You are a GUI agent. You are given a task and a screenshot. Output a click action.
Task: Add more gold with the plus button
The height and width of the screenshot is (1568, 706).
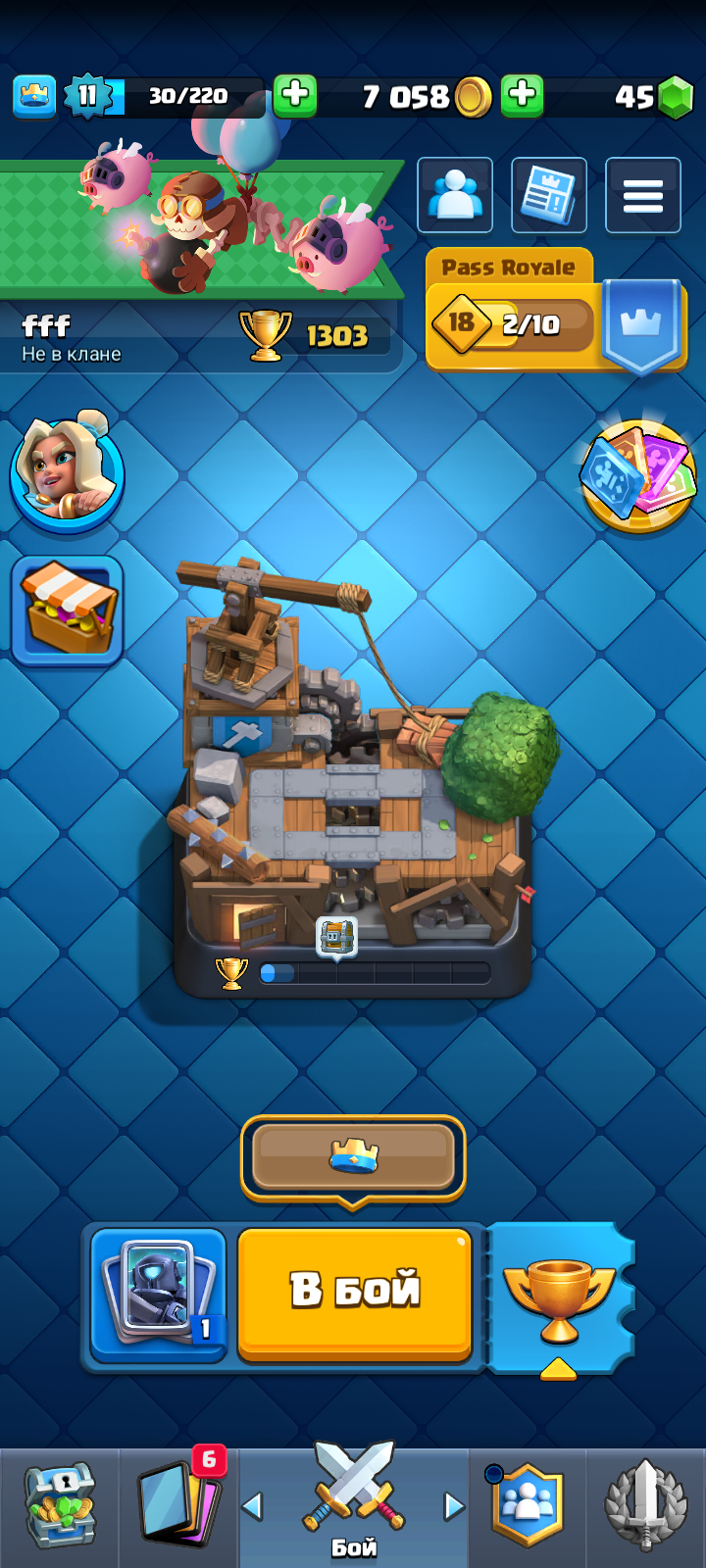click(x=294, y=96)
